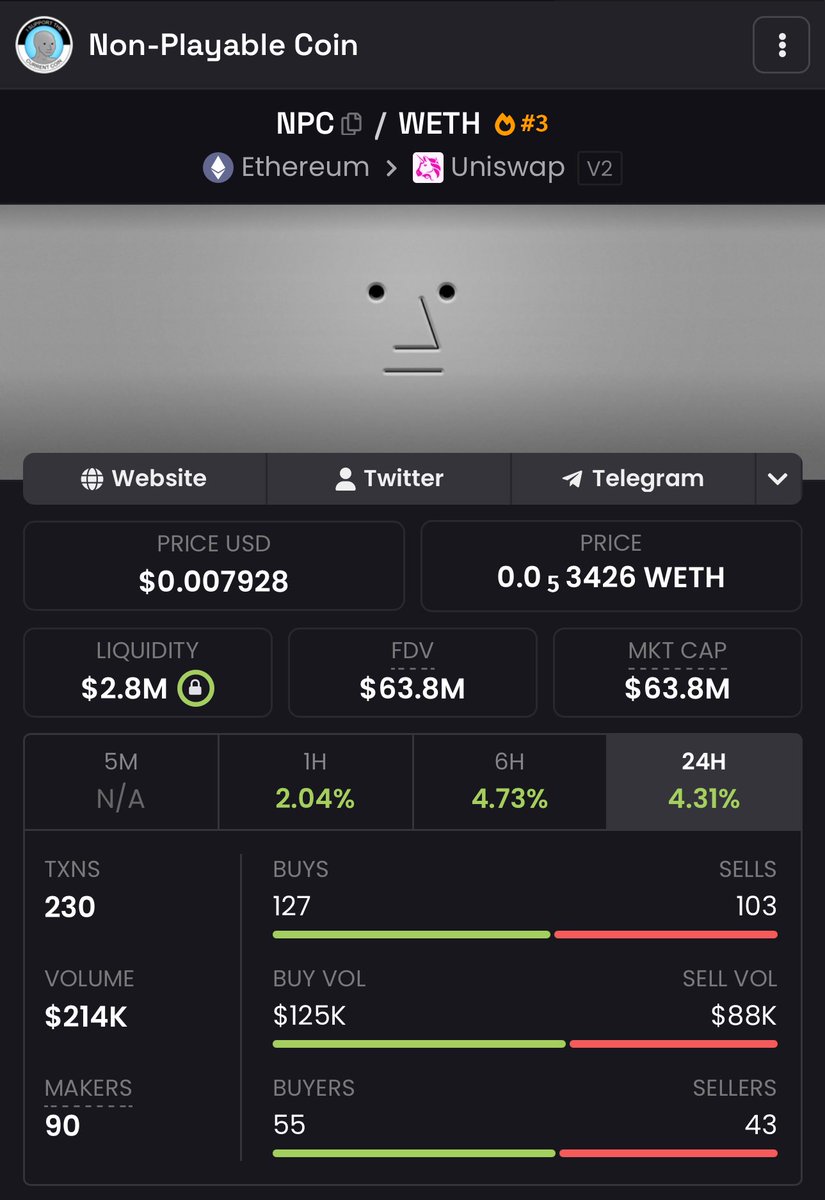The height and width of the screenshot is (1200, 825).
Task: Open the three-dot overflow menu
Action: (x=781, y=45)
